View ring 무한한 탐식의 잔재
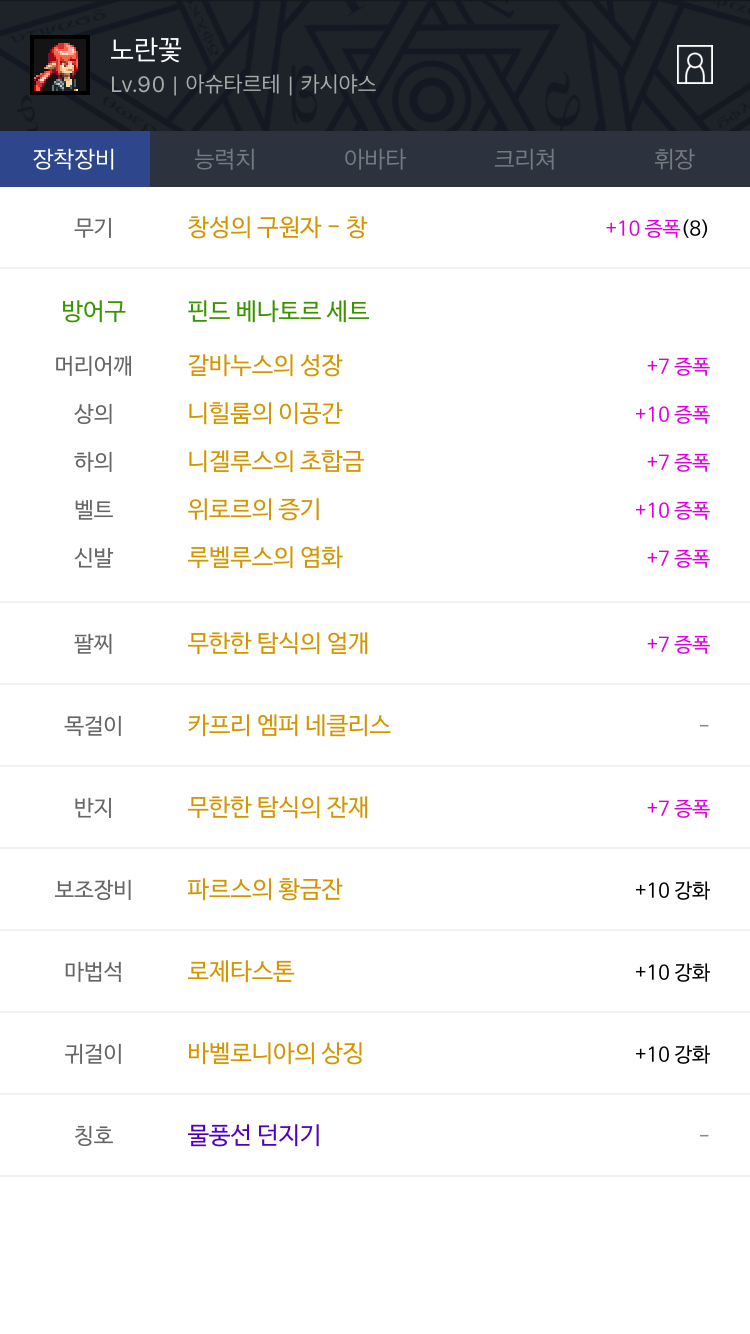 coord(278,807)
